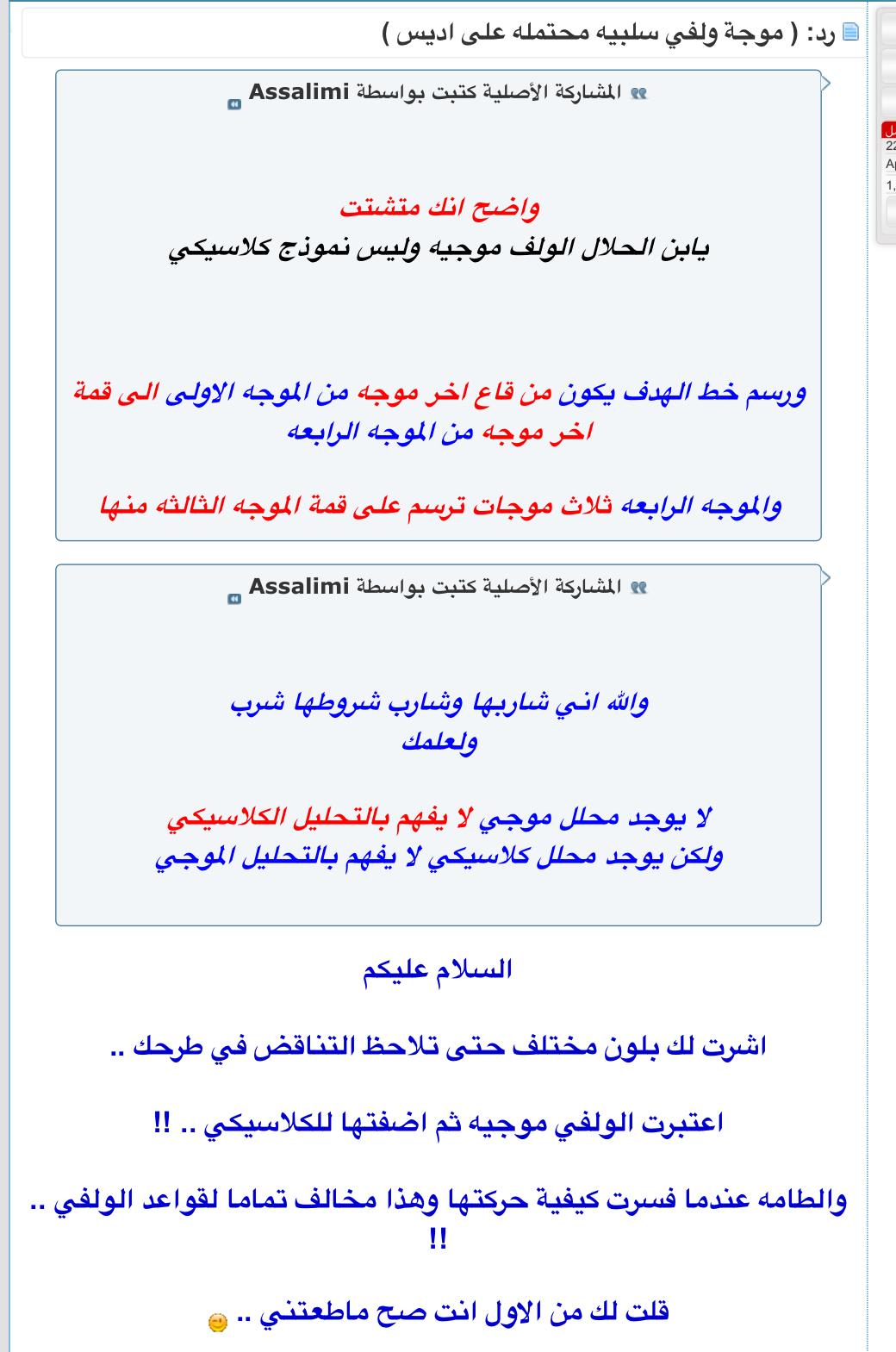Viewport: 896px width, 1352px height.
Task: Open original post in the quote starting "واضح انك متشتت"
Action: (x=233, y=104)
